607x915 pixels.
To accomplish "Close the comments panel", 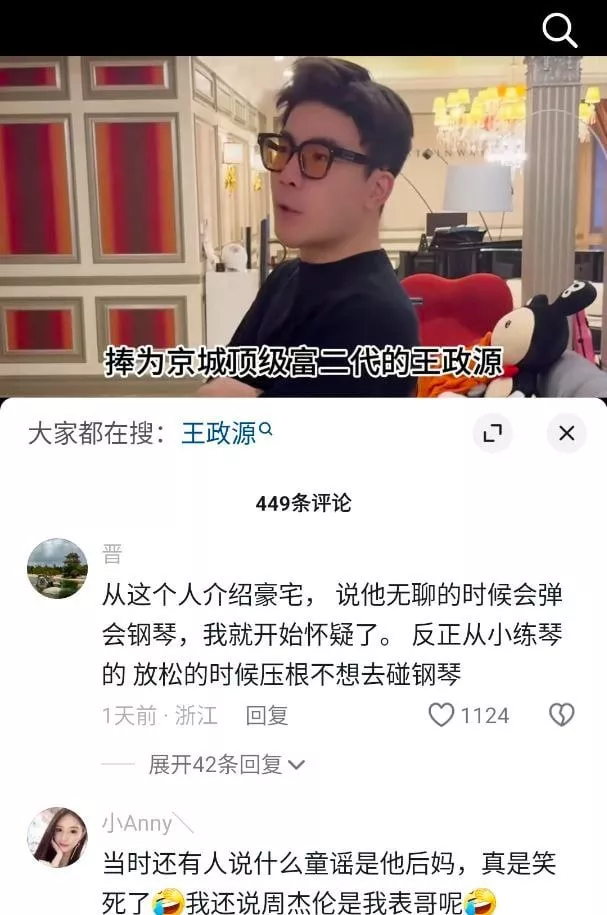I will point(566,433).
